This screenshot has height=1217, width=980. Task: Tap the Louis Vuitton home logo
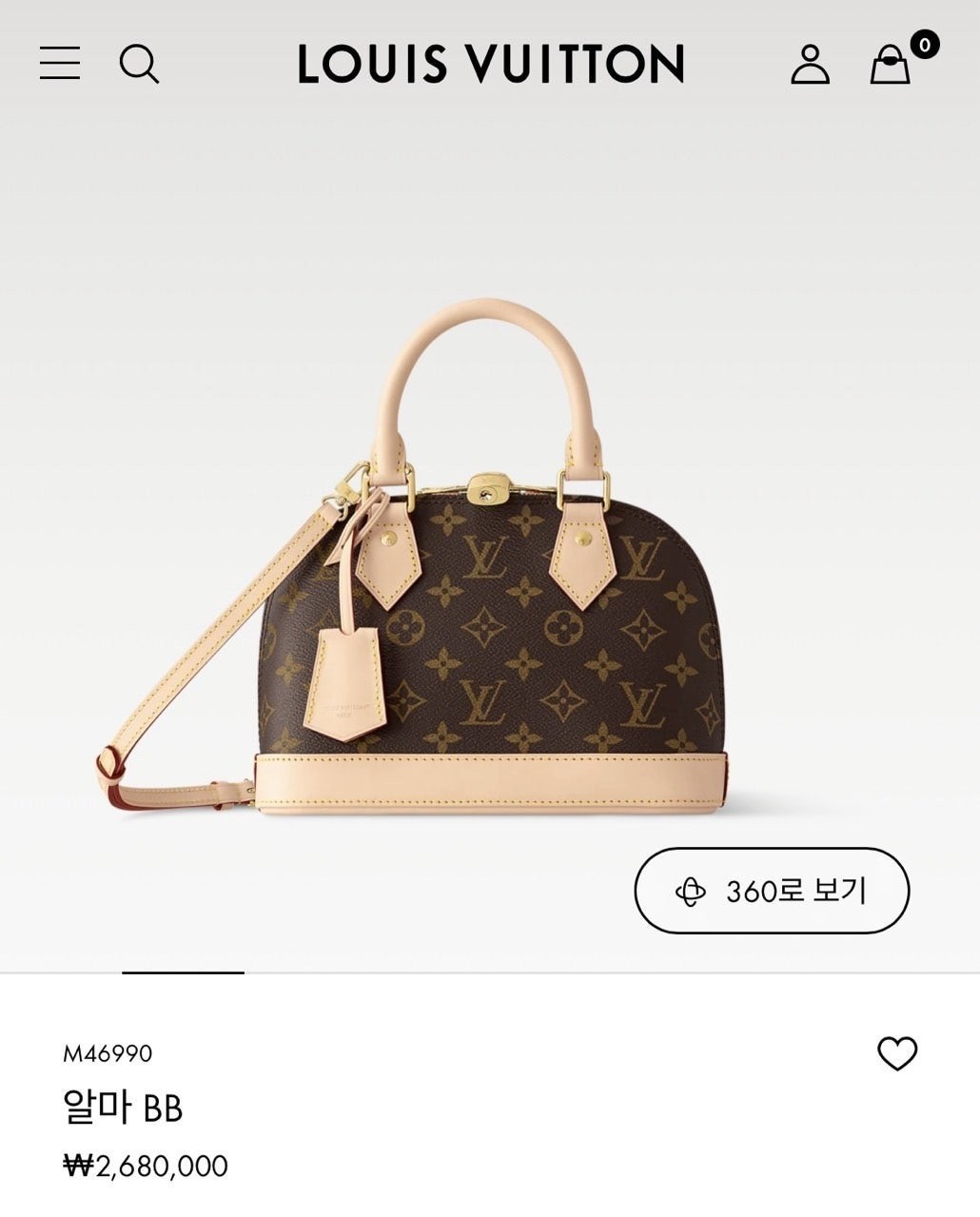pyautogui.click(x=490, y=64)
